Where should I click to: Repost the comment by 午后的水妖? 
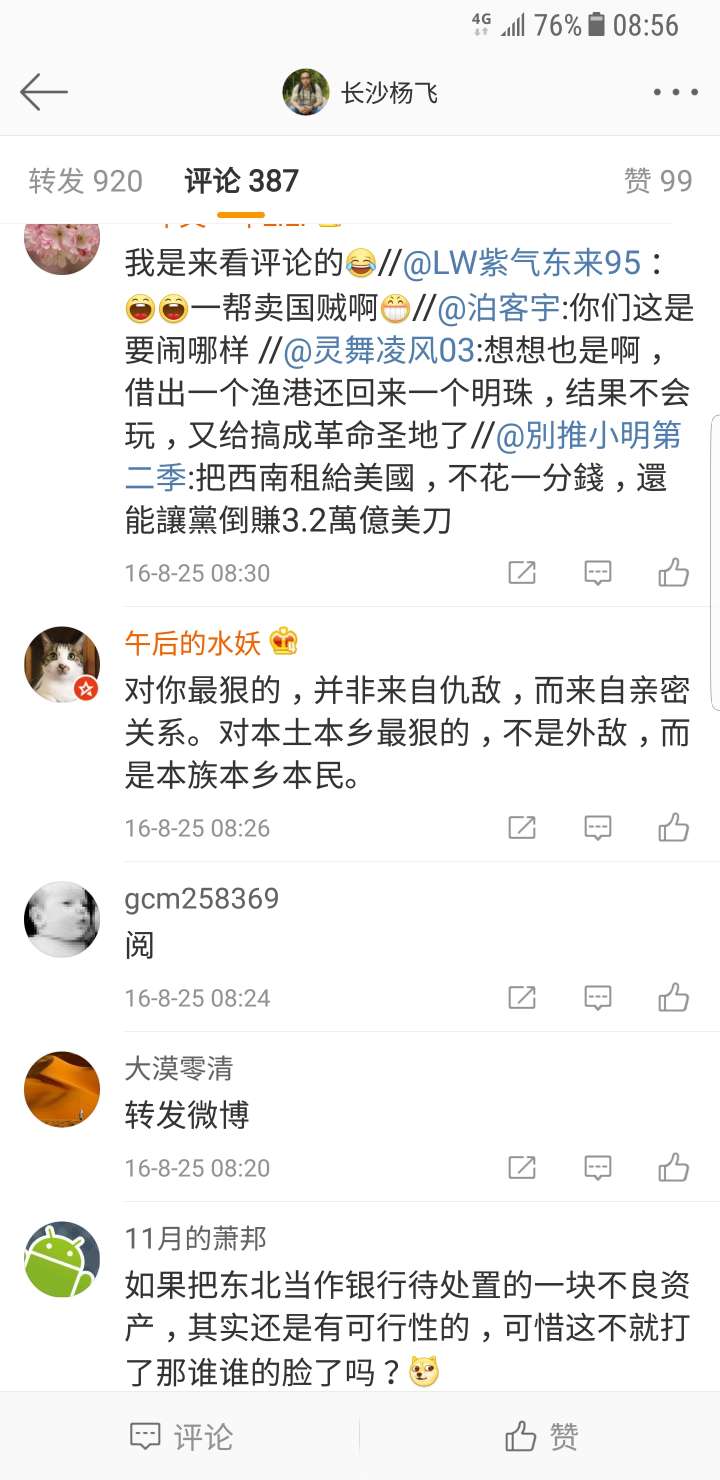pos(521,828)
